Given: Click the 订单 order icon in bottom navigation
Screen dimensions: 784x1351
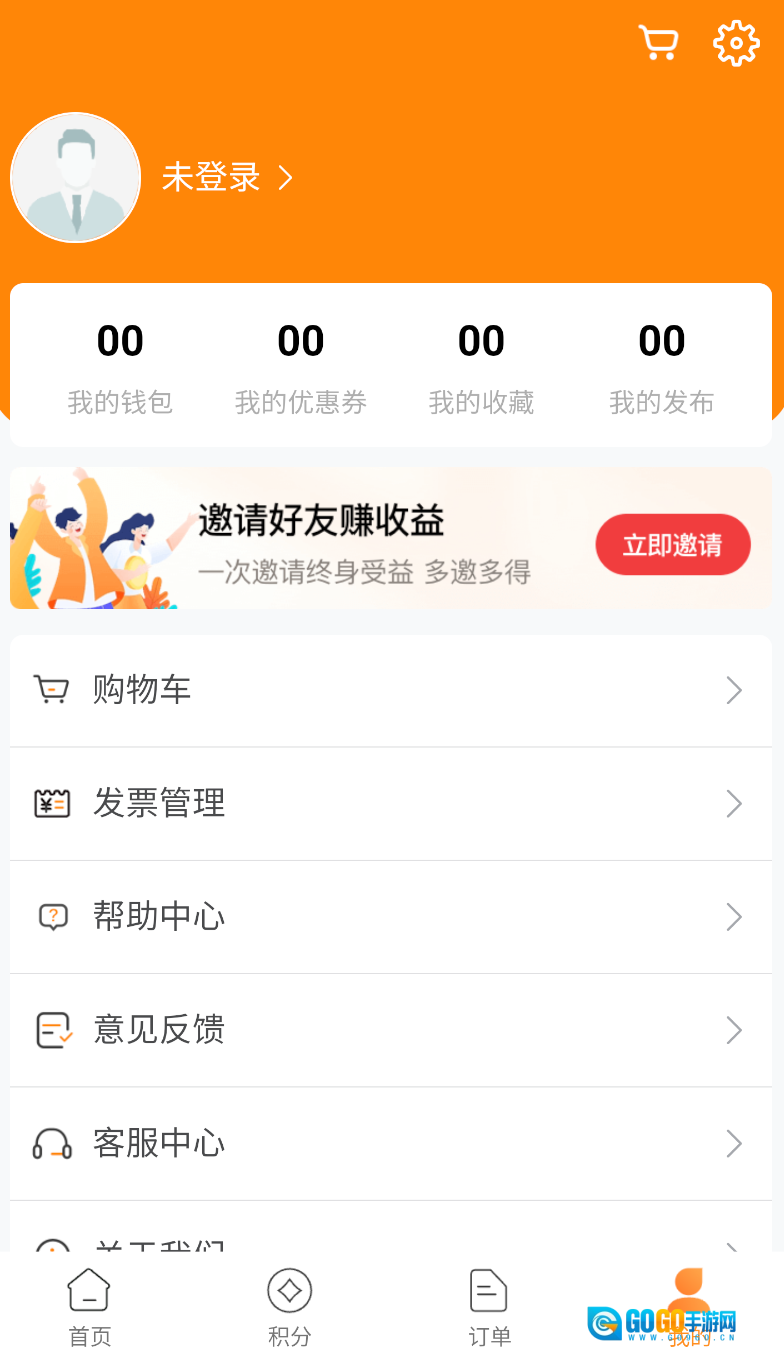Looking at the screenshot, I should point(488,1291).
